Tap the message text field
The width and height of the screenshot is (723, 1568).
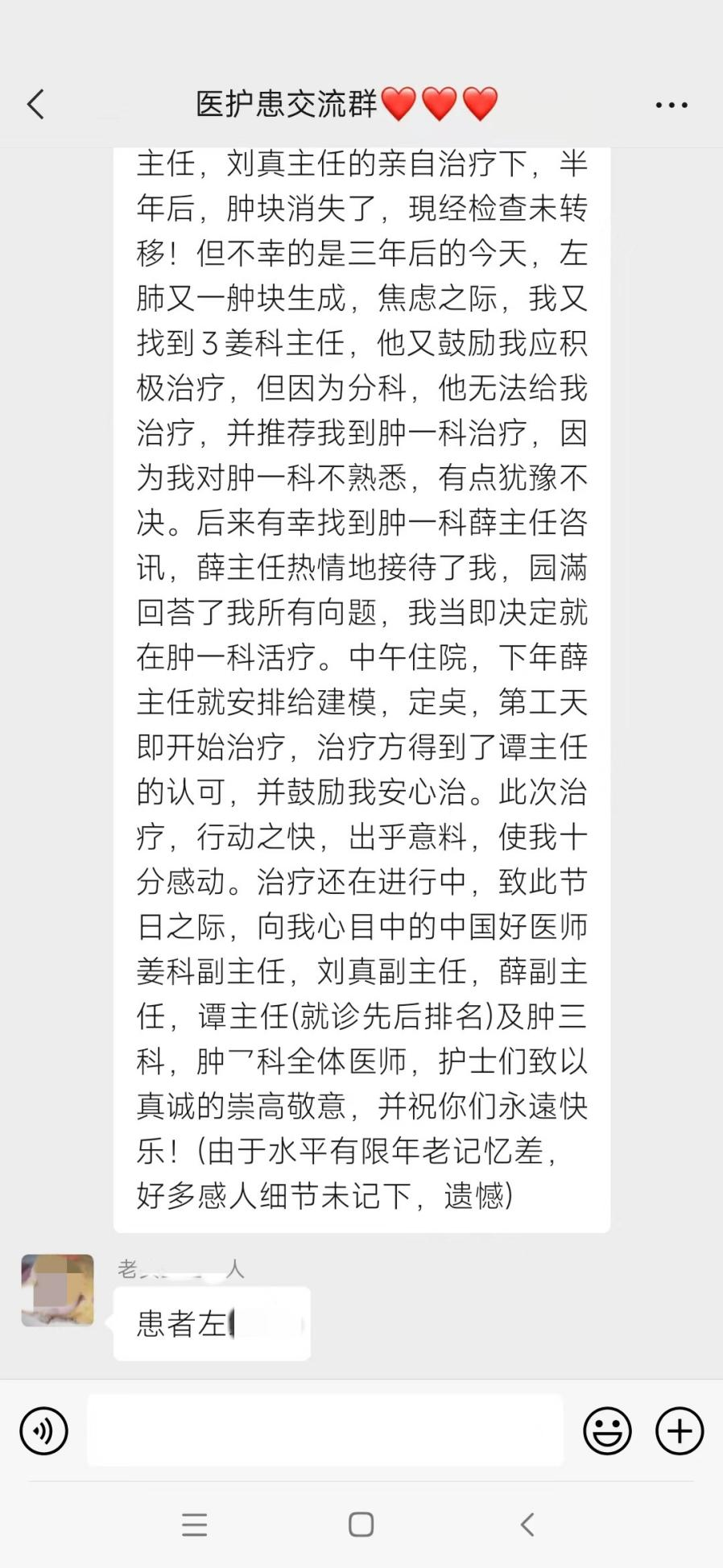click(x=324, y=1430)
